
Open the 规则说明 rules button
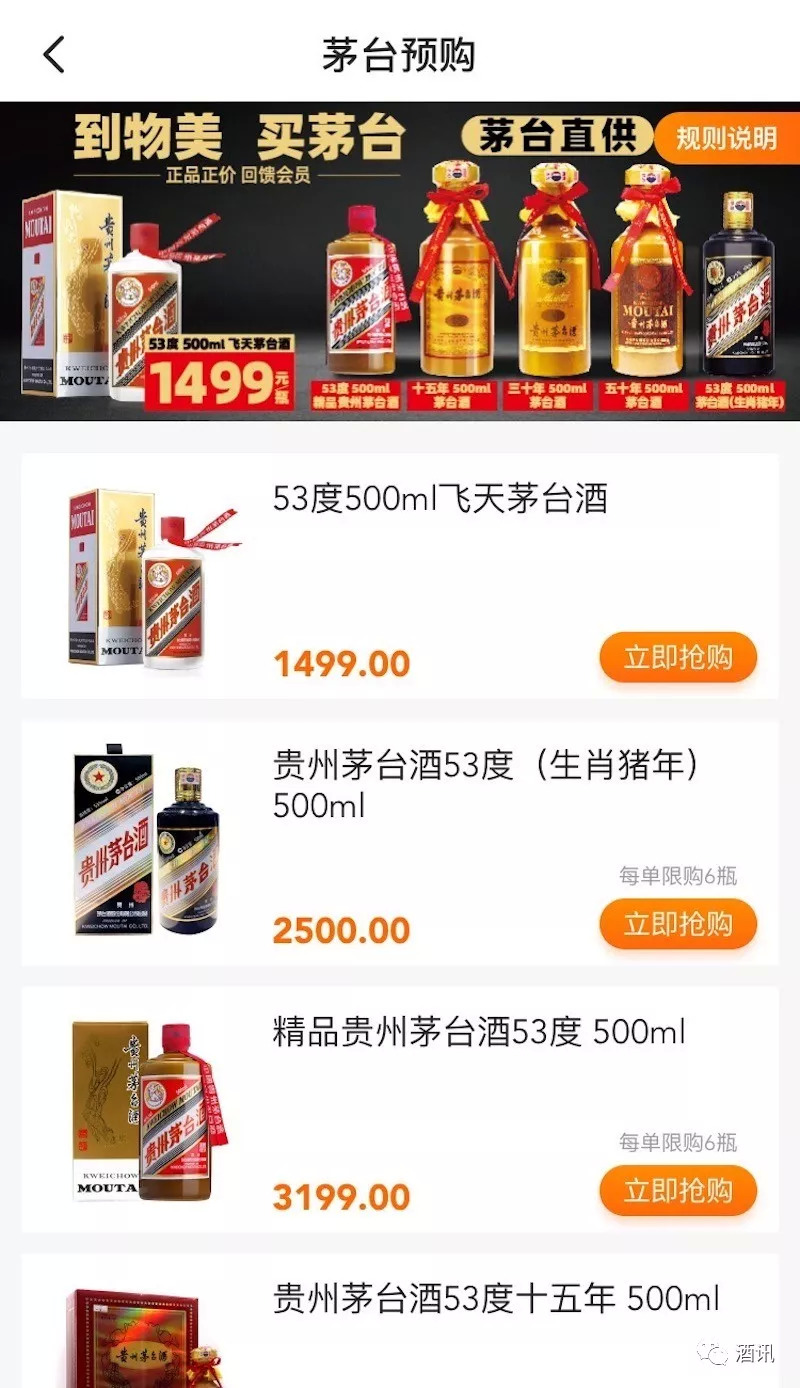(x=726, y=138)
